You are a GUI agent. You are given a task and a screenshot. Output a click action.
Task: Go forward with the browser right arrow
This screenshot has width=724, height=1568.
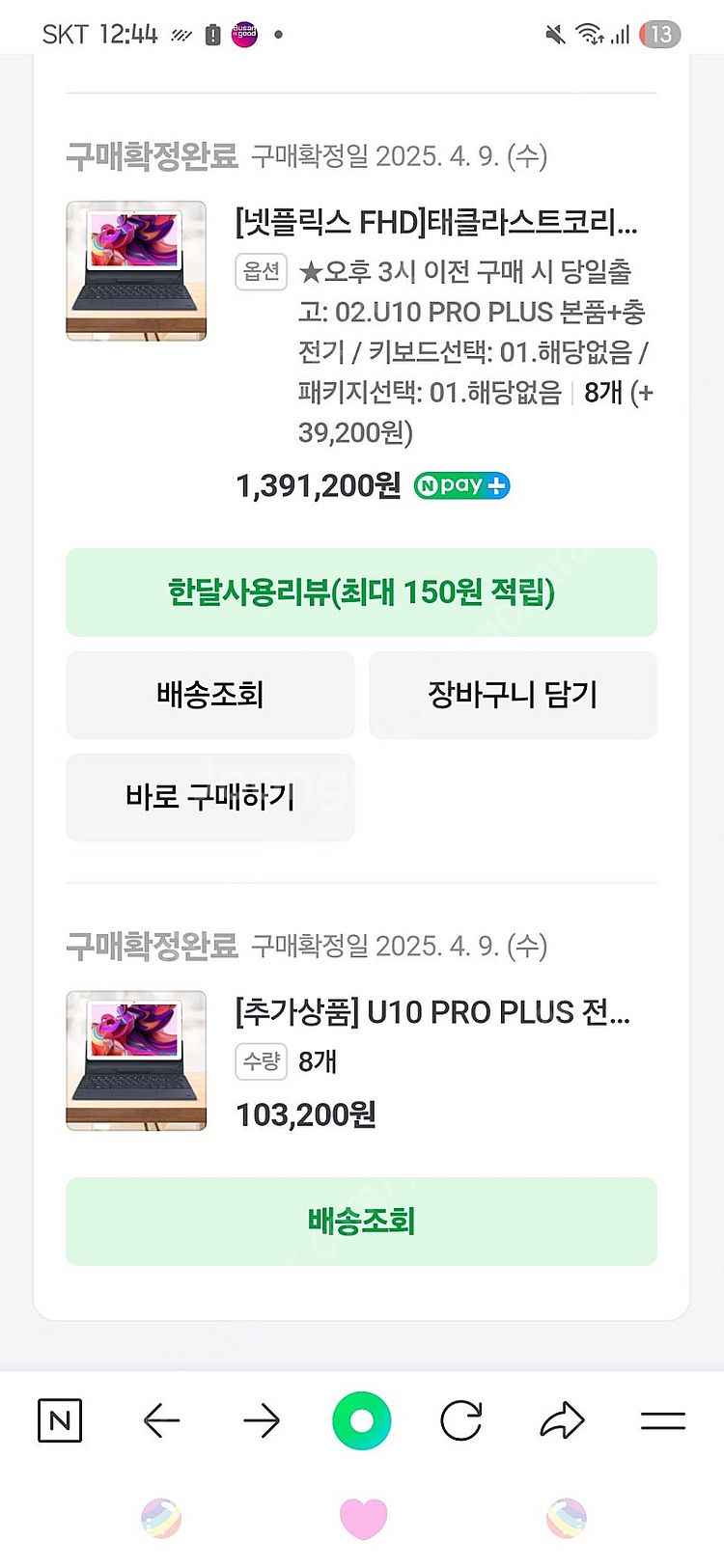[262, 1420]
